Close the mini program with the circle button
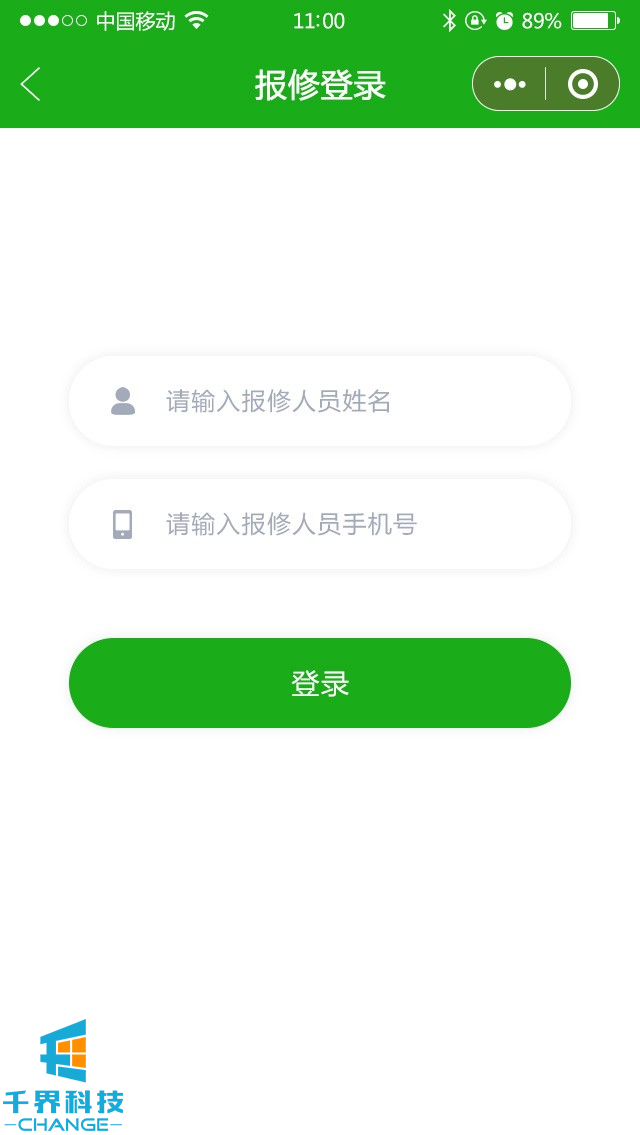Image resolution: width=640 pixels, height=1135 pixels. click(x=583, y=84)
